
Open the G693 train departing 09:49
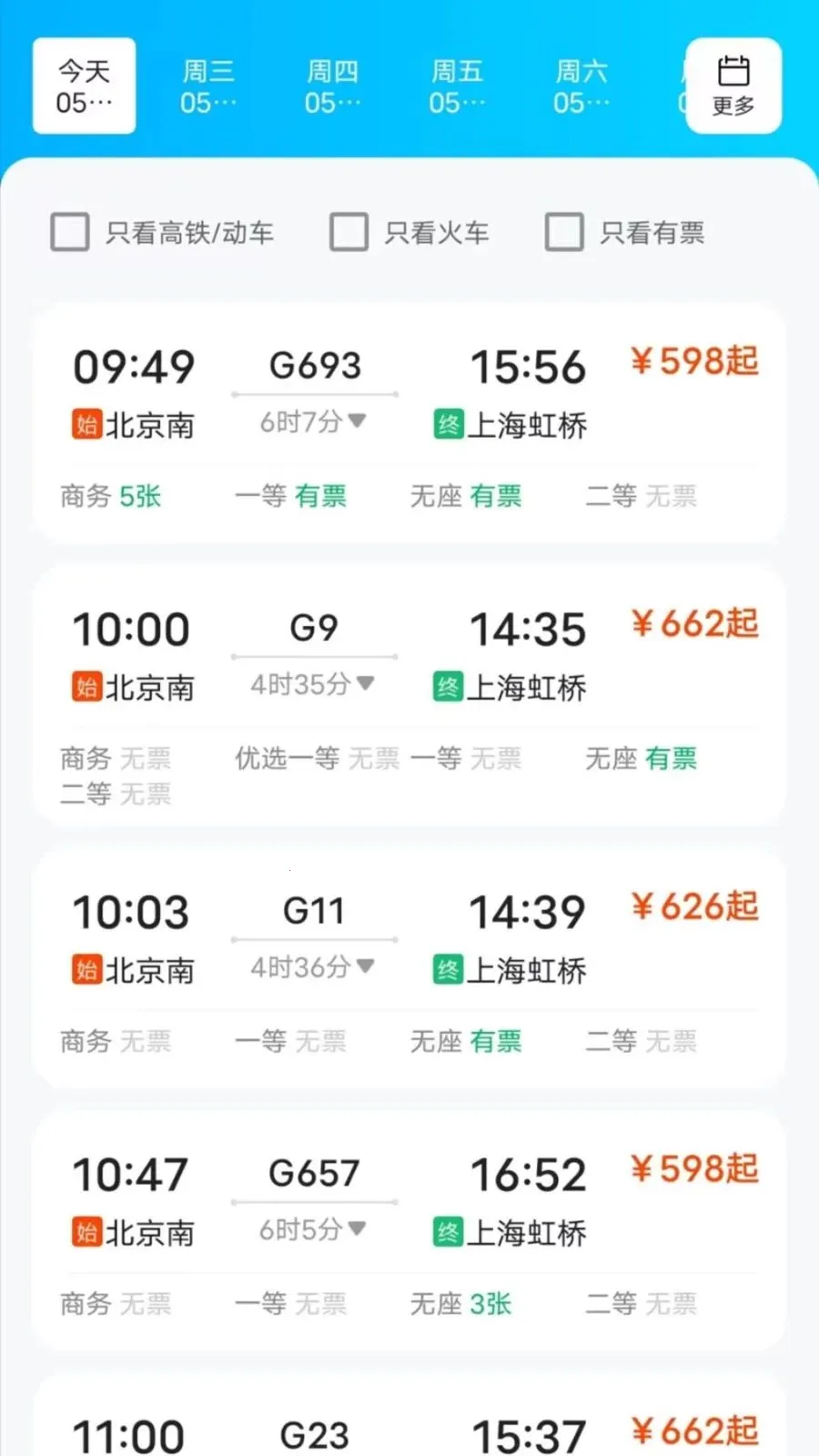point(409,423)
